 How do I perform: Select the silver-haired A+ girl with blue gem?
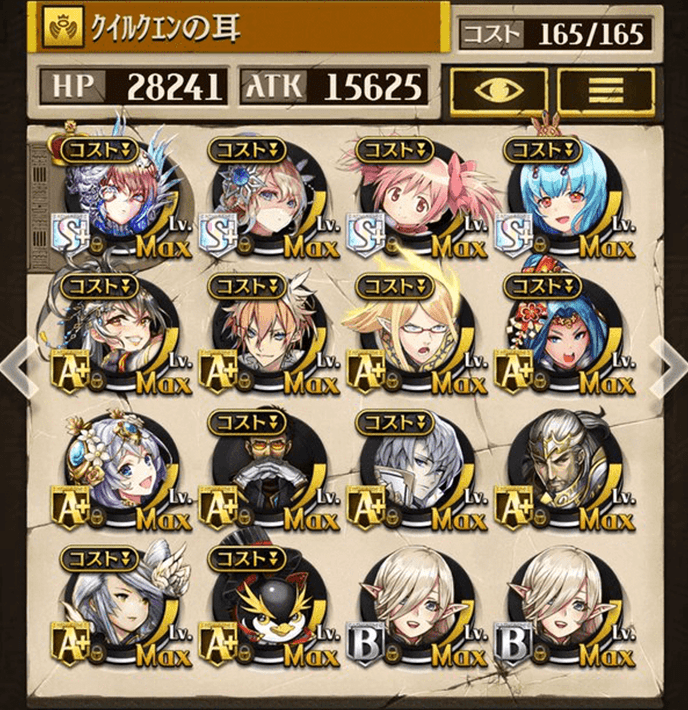click(117, 470)
